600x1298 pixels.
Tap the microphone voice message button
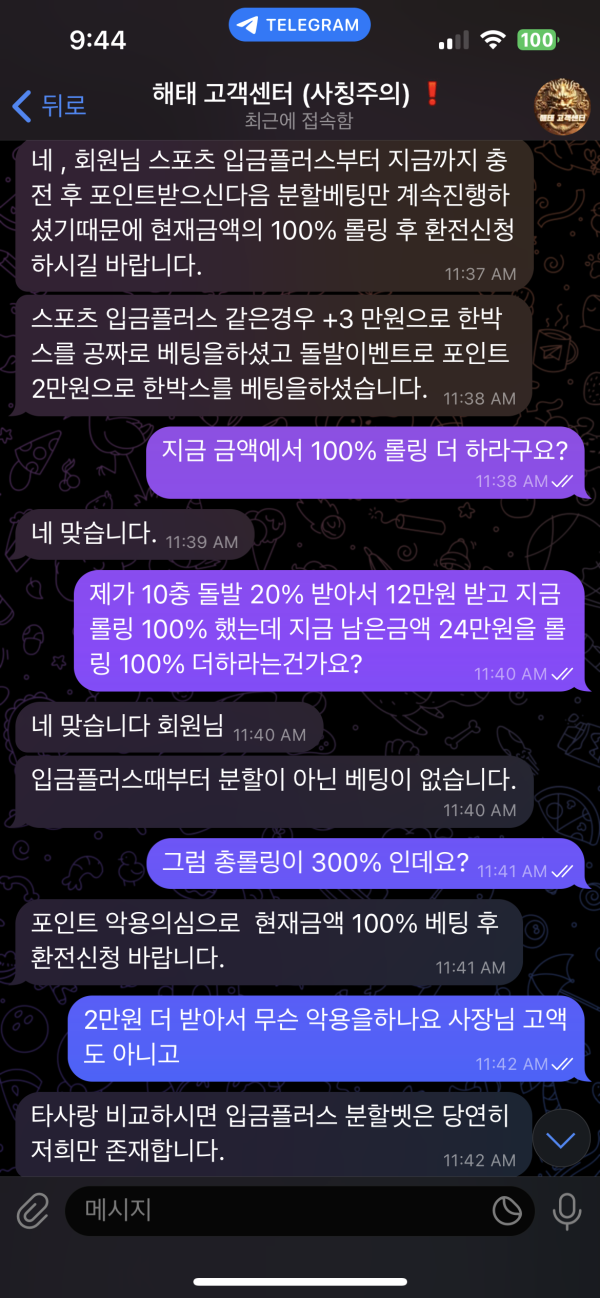pyautogui.click(x=566, y=1212)
